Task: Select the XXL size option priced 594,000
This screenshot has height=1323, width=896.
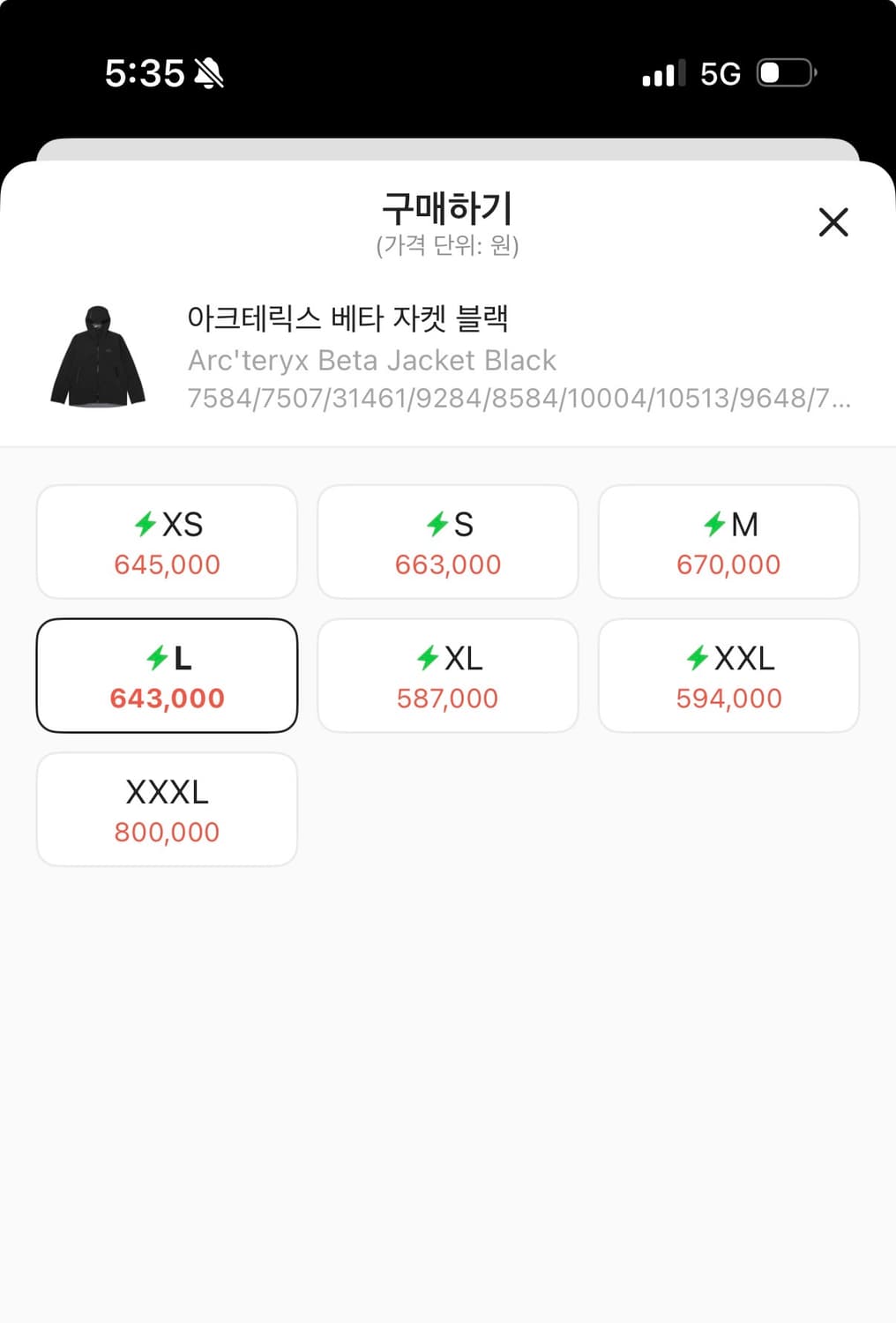Action: 728,676
